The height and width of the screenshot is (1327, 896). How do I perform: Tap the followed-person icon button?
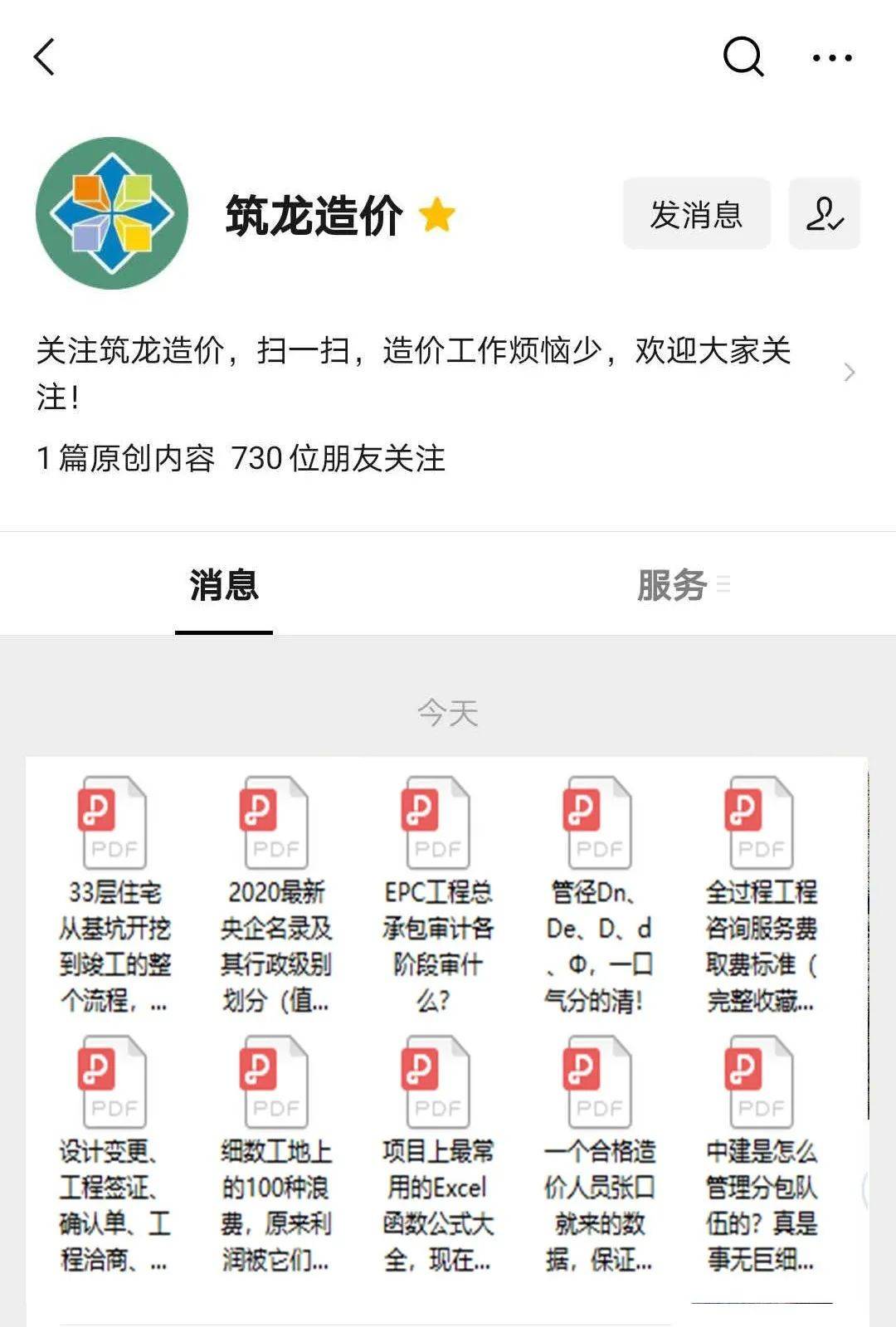tap(824, 214)
